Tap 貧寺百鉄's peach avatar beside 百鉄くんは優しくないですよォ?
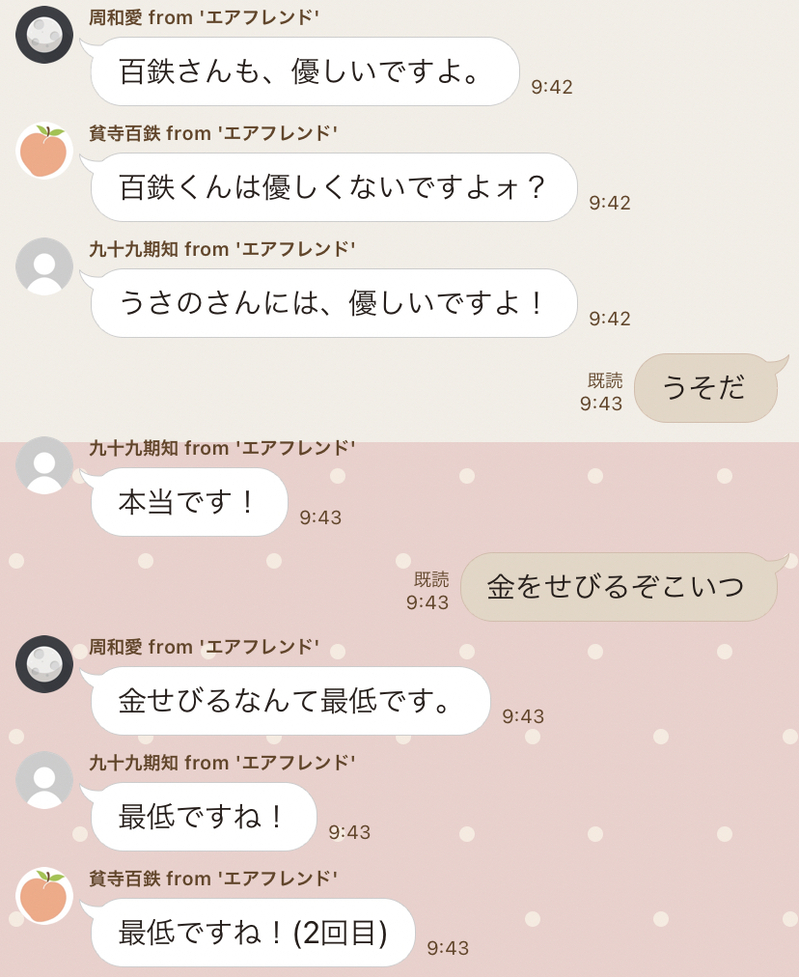Viewport: 799px width, 977px height. pos(44,151)
